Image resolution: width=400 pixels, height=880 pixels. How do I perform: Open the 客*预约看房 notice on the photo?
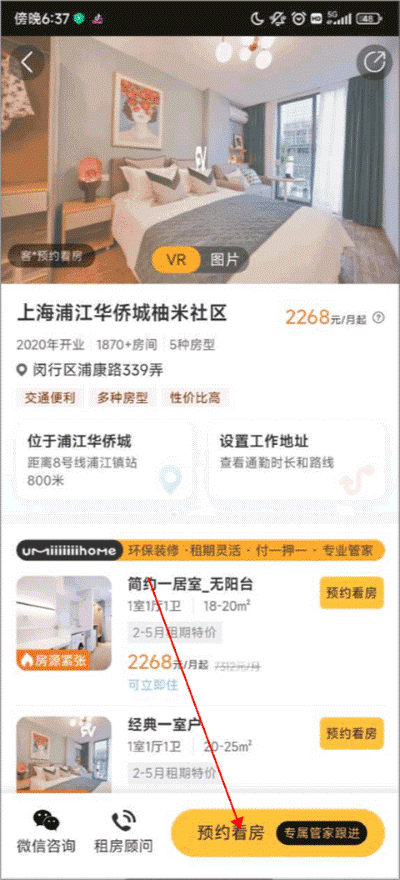coord(50,257)
